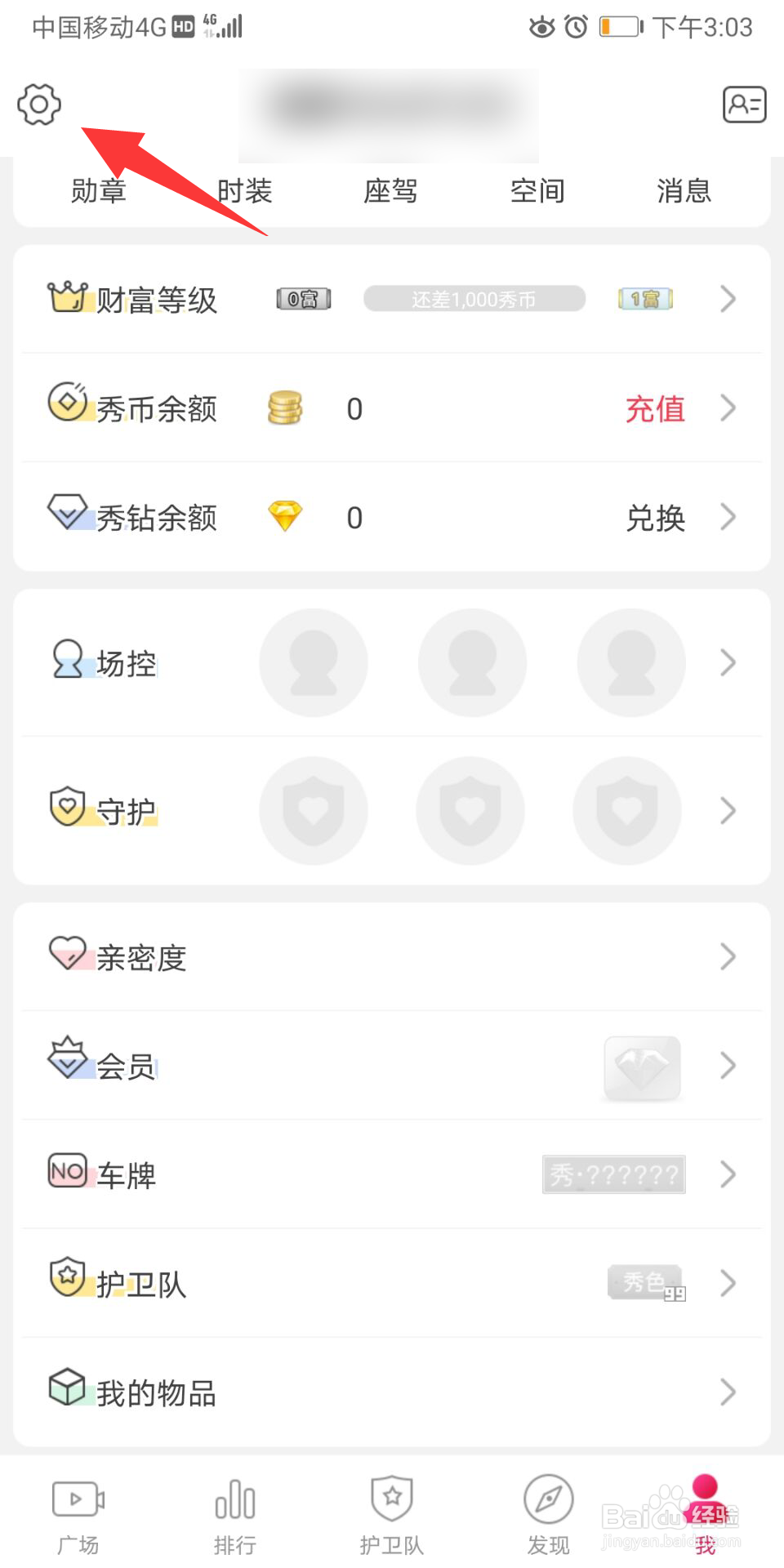
Task: Select the middle 守护 shield placeholder
Action: 470,809
